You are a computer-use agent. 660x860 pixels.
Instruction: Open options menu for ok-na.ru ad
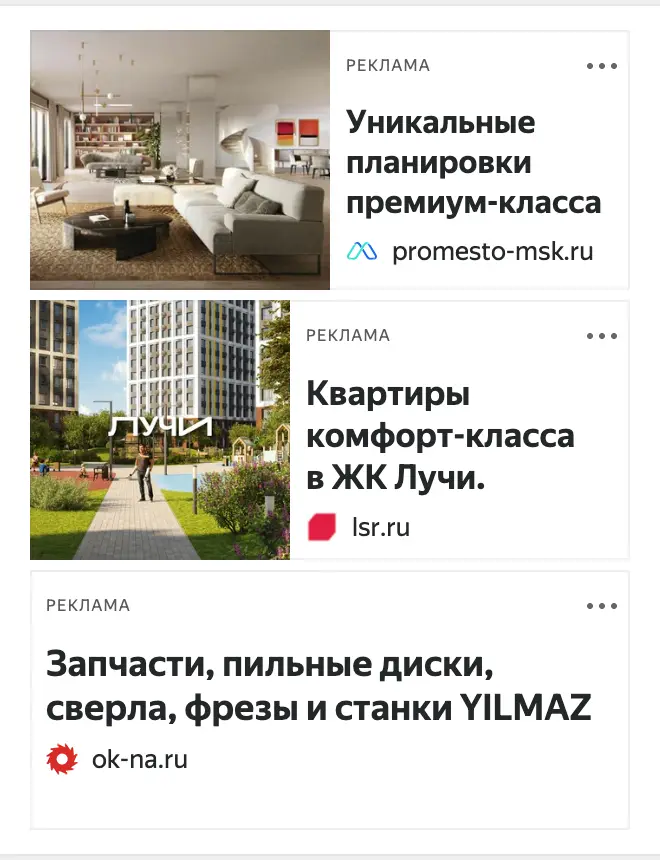(602, 606)
